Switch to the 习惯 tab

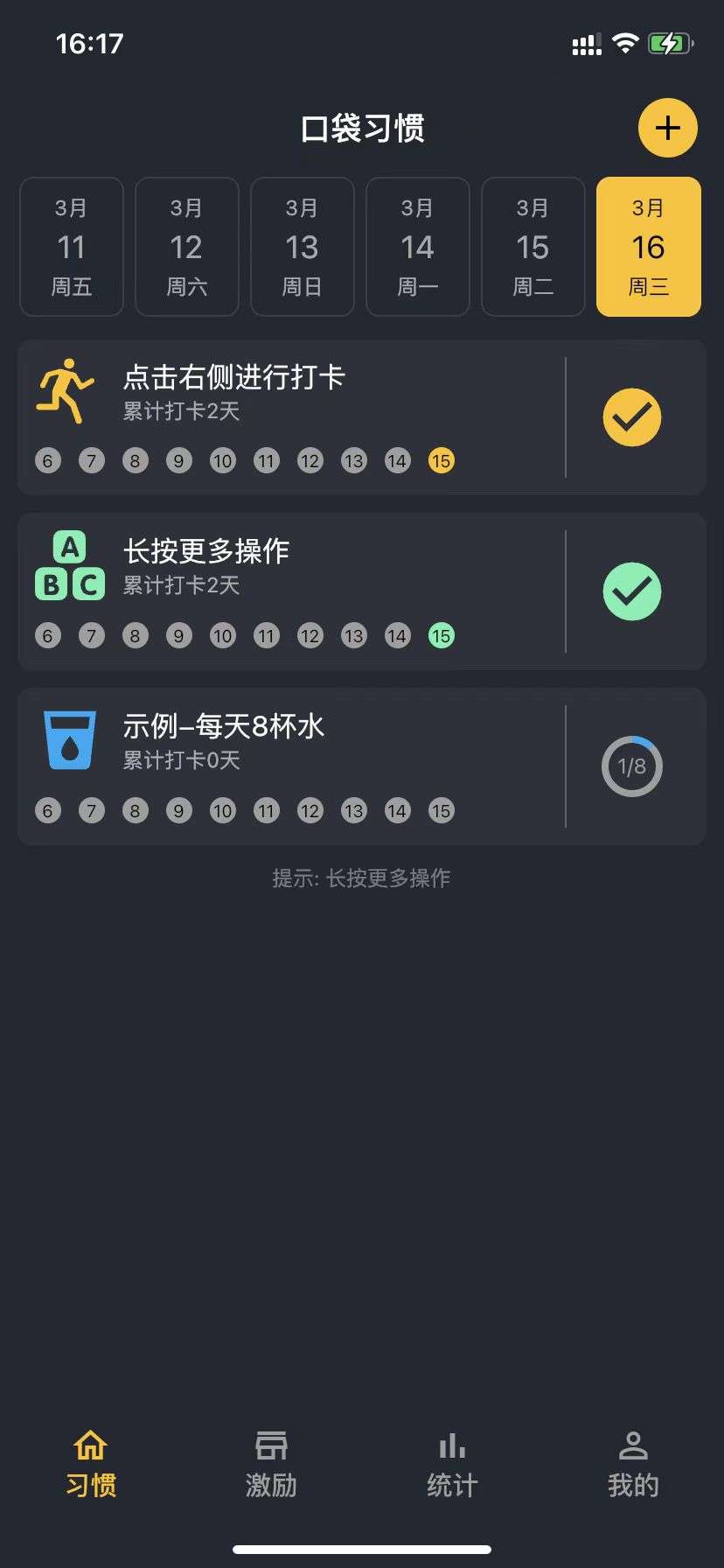[x=91, y=1465]
